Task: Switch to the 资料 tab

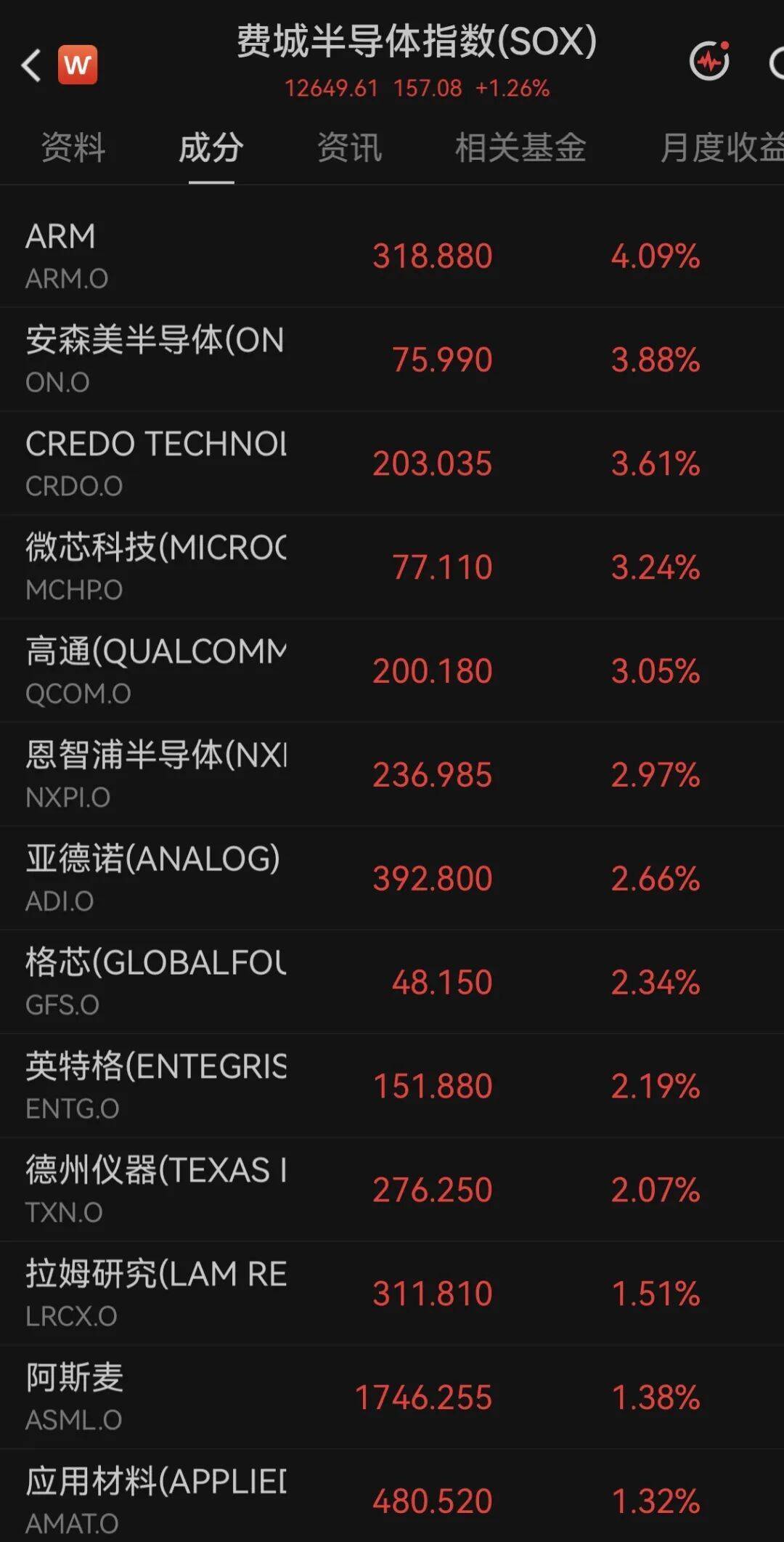Action: (73, 148)
